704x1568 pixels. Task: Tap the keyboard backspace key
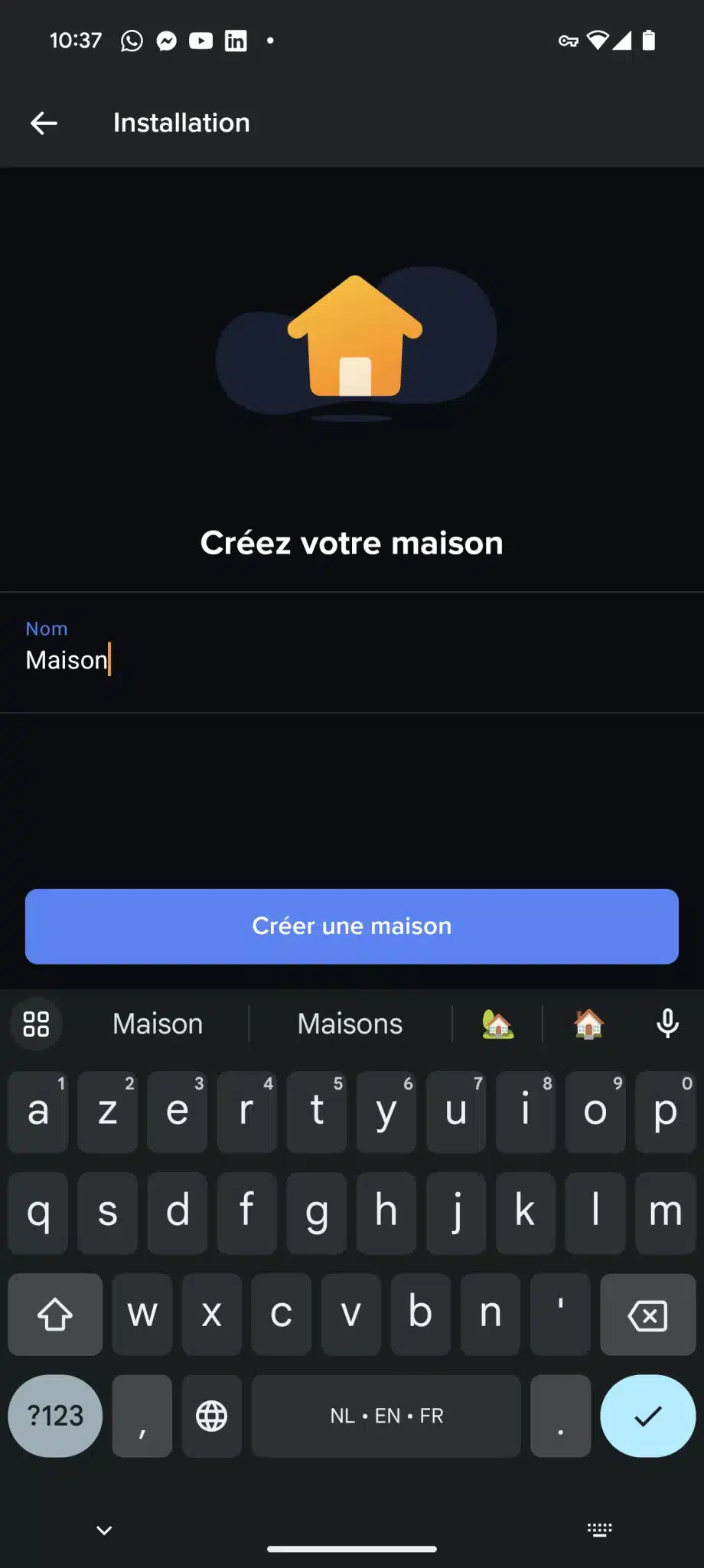(x=647, y=1315)
